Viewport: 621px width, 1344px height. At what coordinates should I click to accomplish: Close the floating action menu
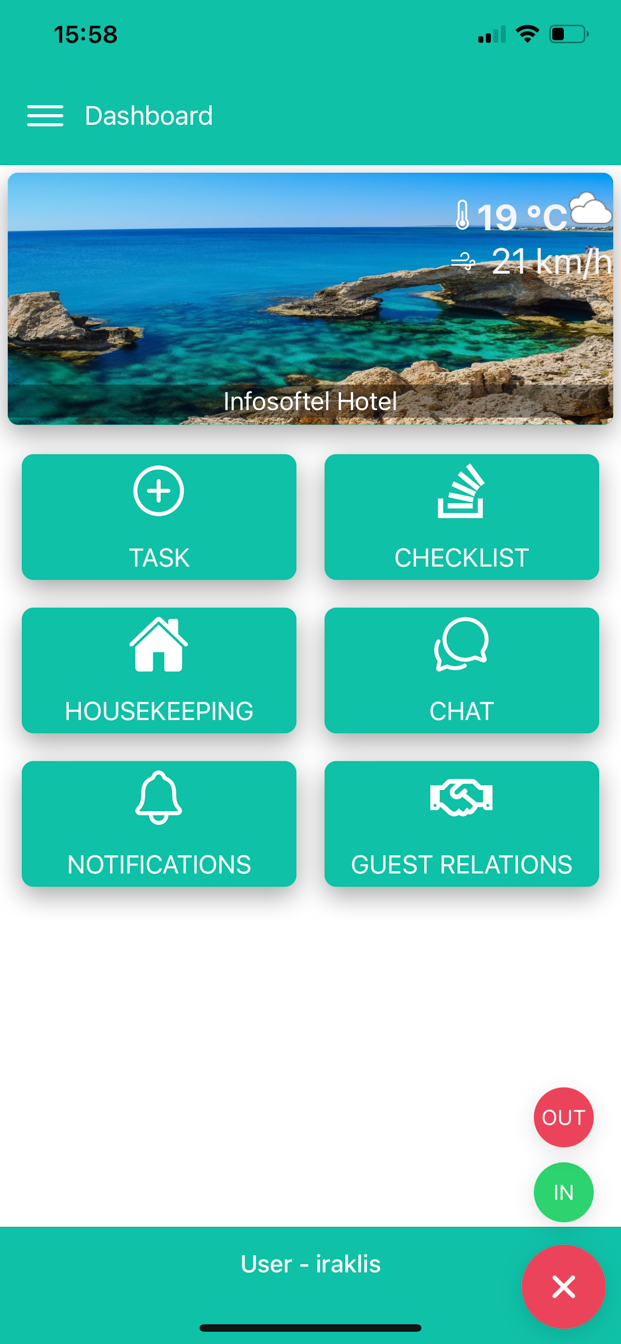point(563,1287)
